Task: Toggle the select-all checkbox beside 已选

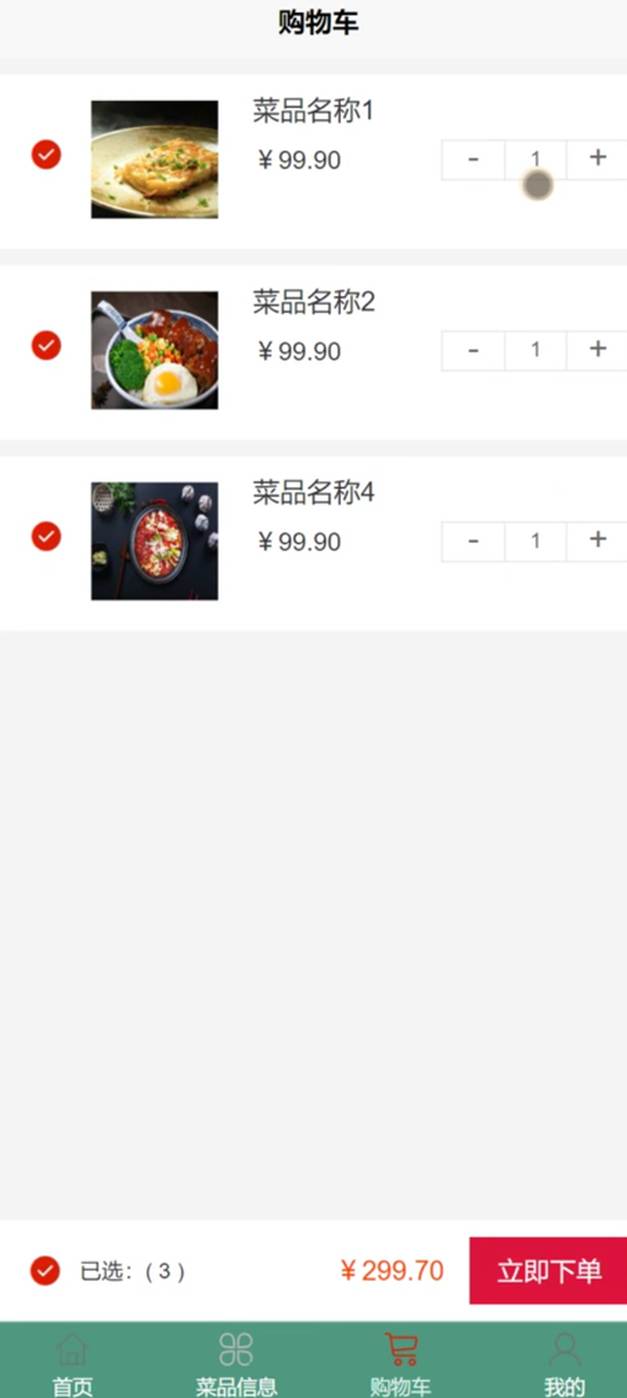Action: click(45, 1271)
